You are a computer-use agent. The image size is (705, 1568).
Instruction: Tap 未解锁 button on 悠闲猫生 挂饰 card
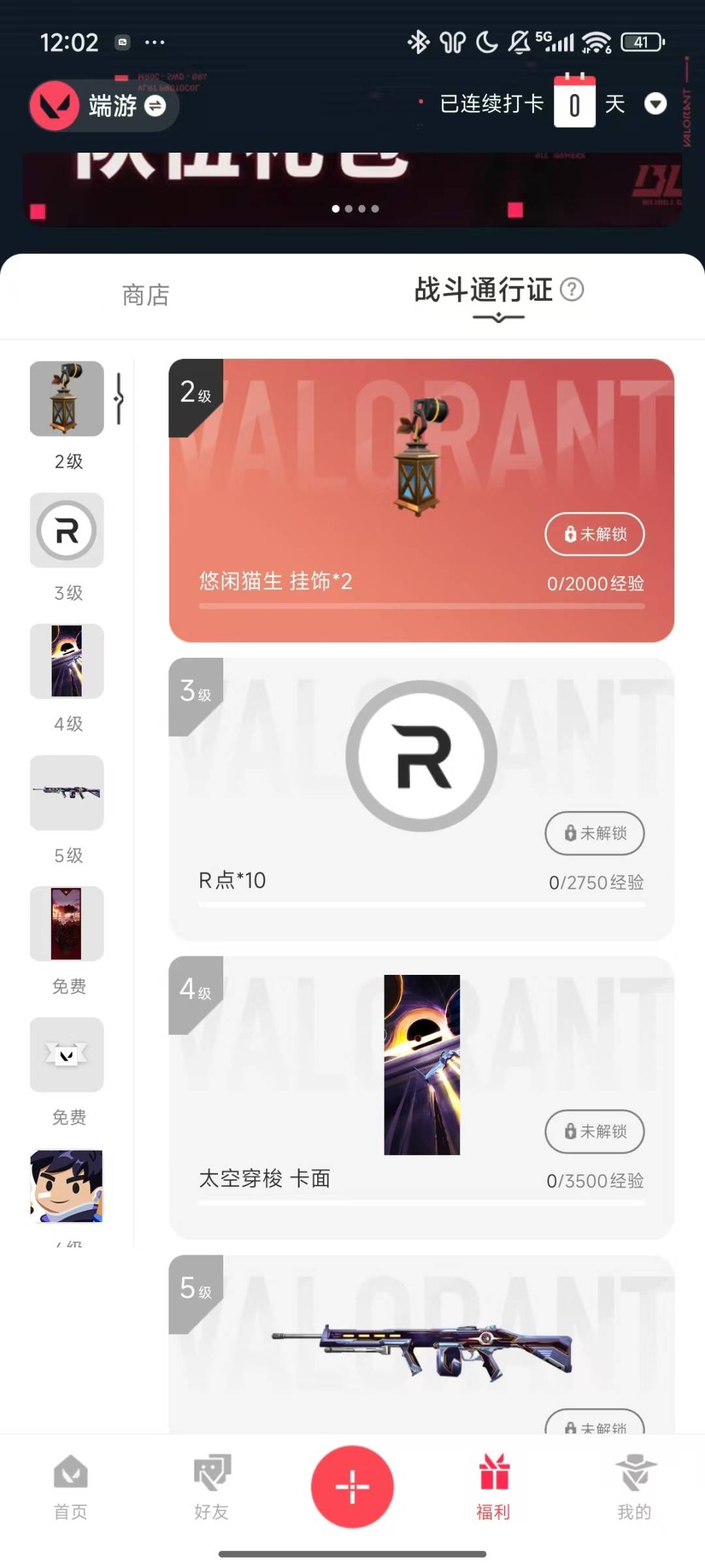tap(594, 534)
